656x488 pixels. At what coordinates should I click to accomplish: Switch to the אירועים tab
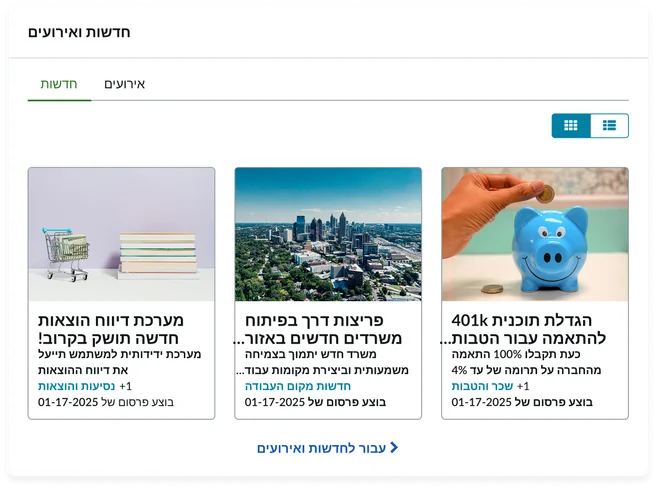(125, 84)
